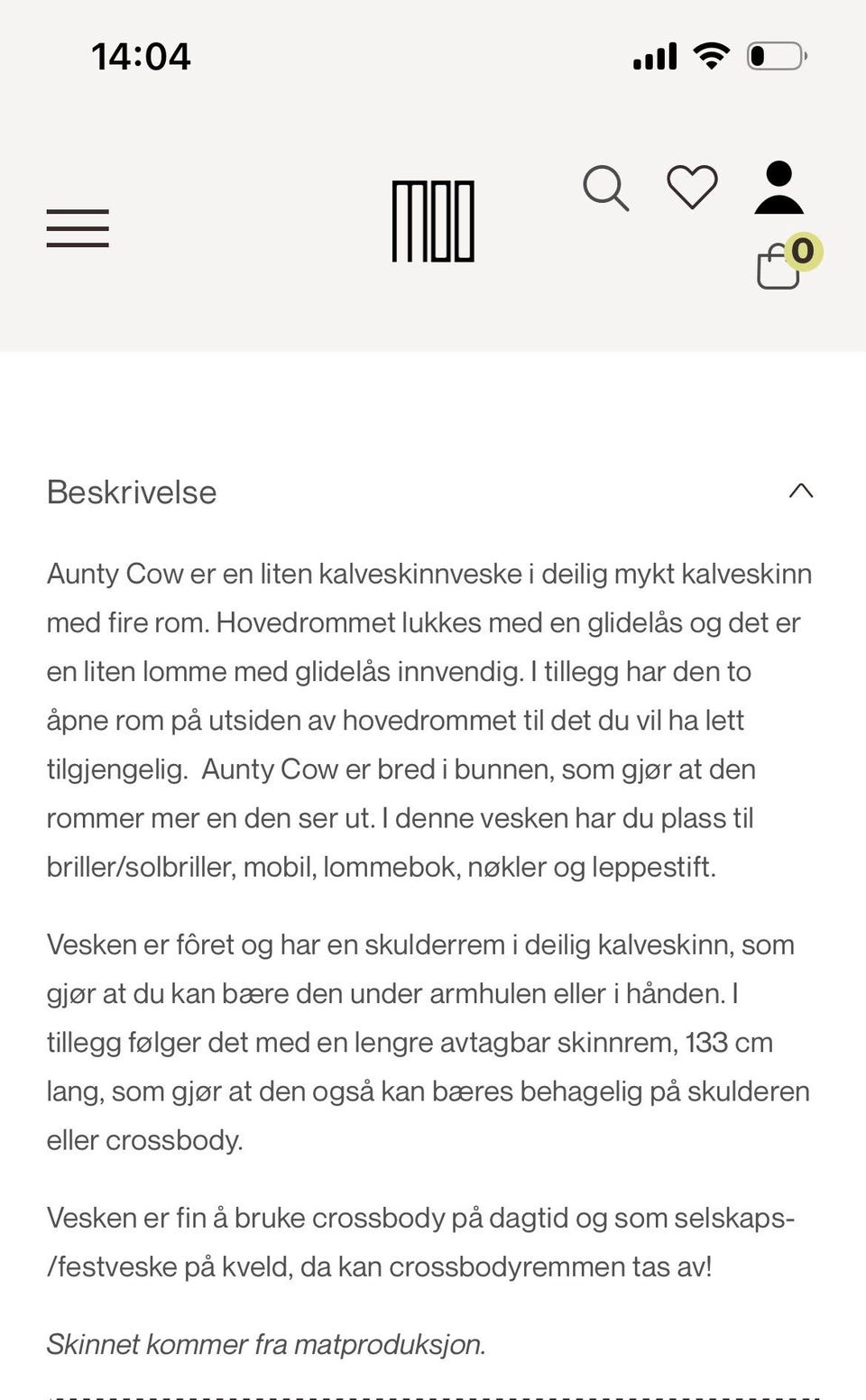The width and height of the screenshot is (866, 1400).
Task: Tap the 'Skinnet kommer fra matproduksjon' text
Action: point(267,1344)
